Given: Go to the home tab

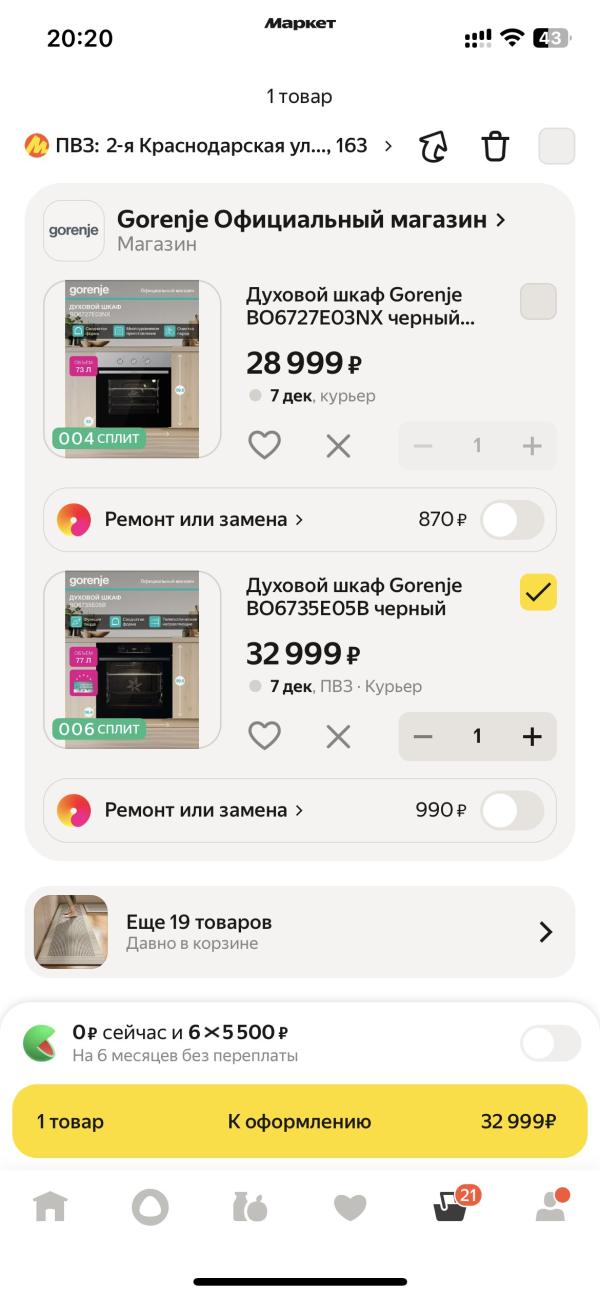Looking at the screenshot, I should (x=50, y=1207).
